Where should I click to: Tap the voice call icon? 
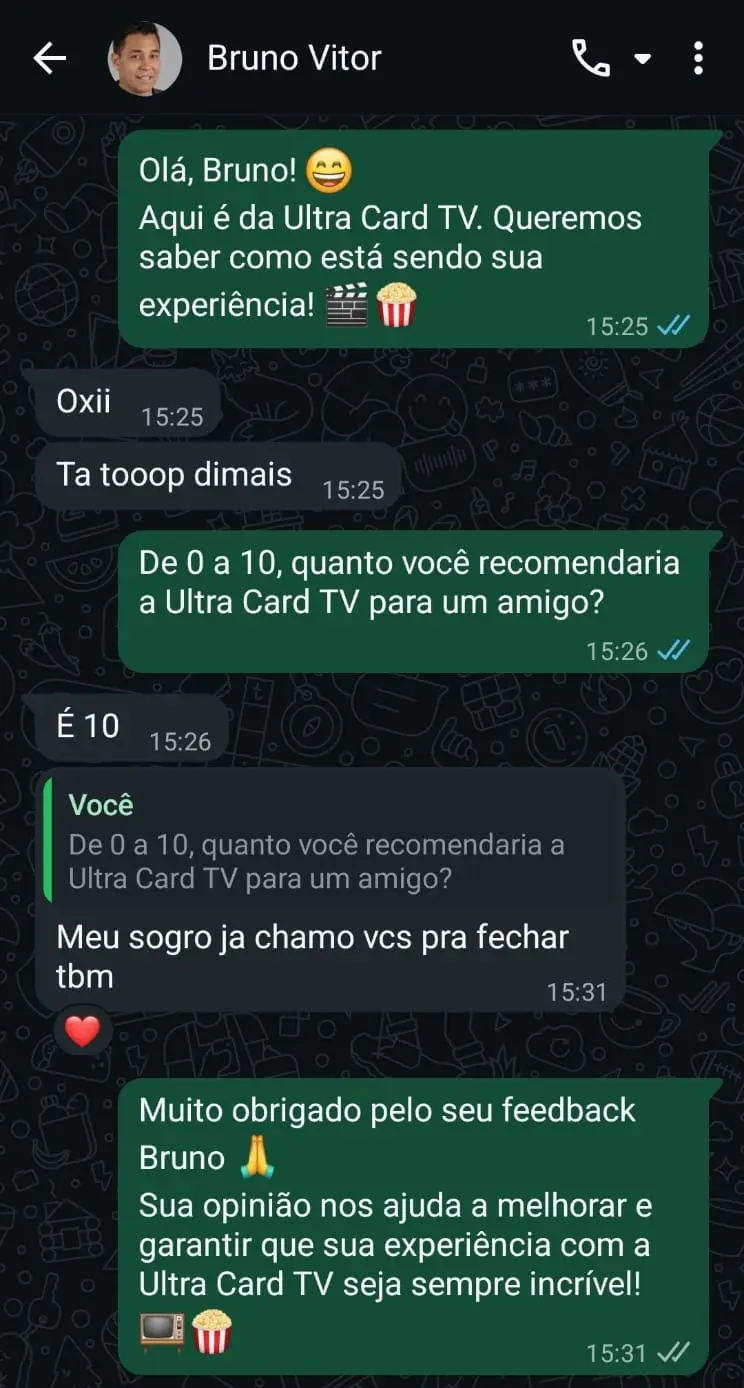(x=593, y=58)
